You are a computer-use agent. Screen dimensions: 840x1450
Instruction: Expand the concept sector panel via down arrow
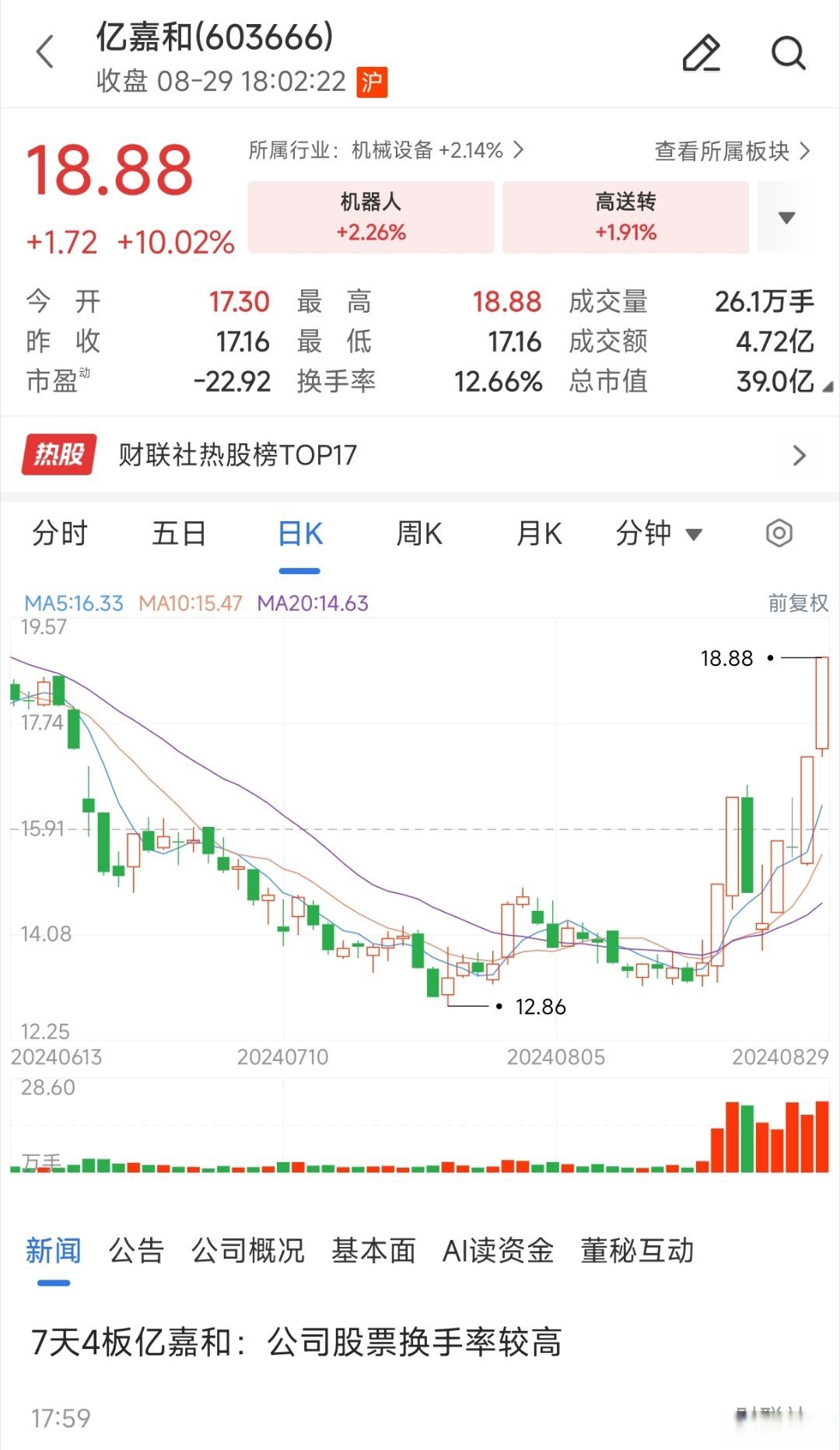pyautogui.click(x=788, y=218)
